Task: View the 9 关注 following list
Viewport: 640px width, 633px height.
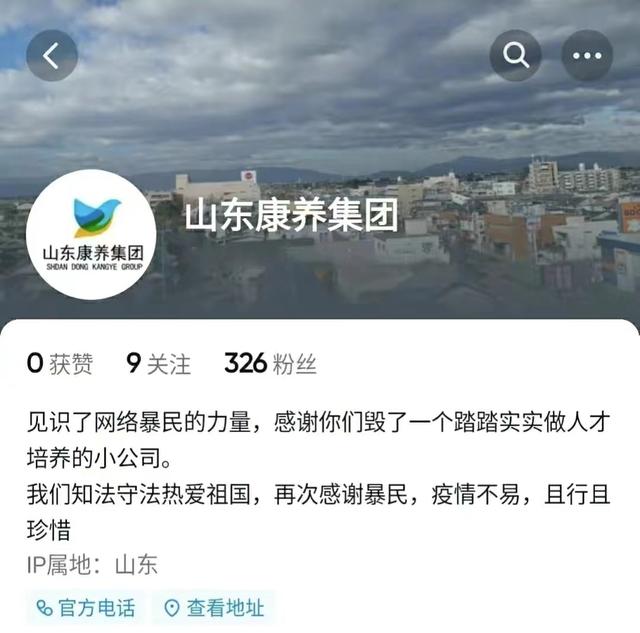Action: tap(158, 363)
